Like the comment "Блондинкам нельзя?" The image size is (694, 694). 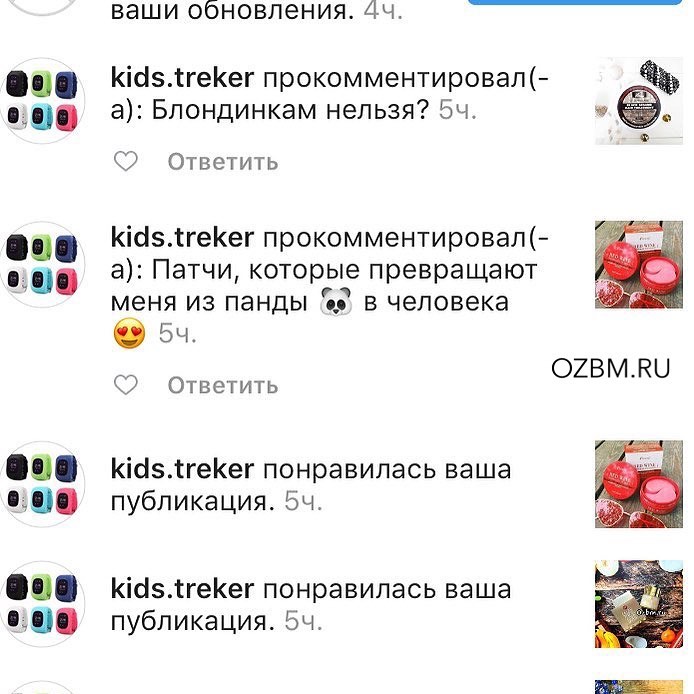(x=125, y=162)
